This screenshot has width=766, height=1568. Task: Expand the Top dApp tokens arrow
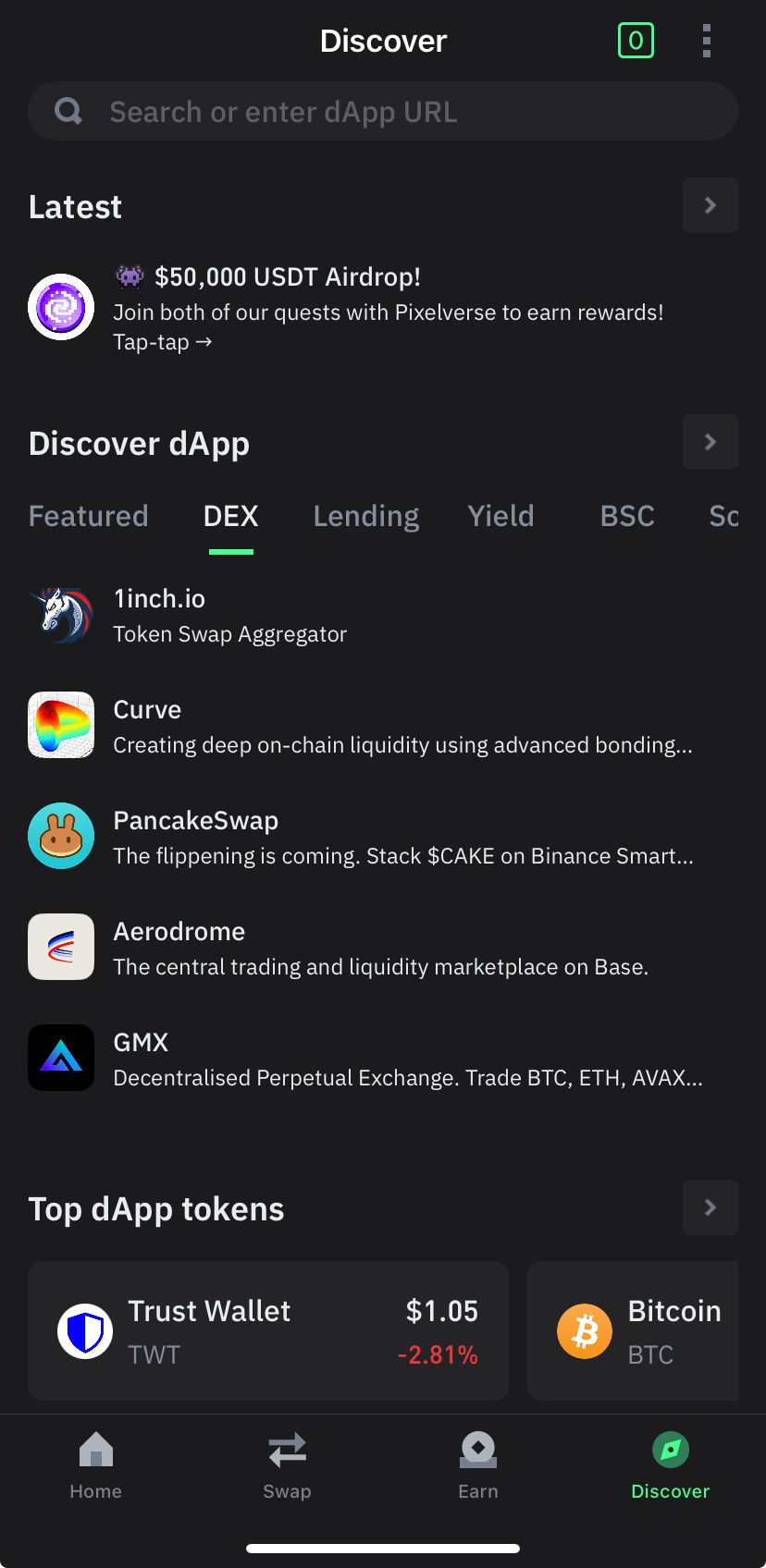point(710,1207)
